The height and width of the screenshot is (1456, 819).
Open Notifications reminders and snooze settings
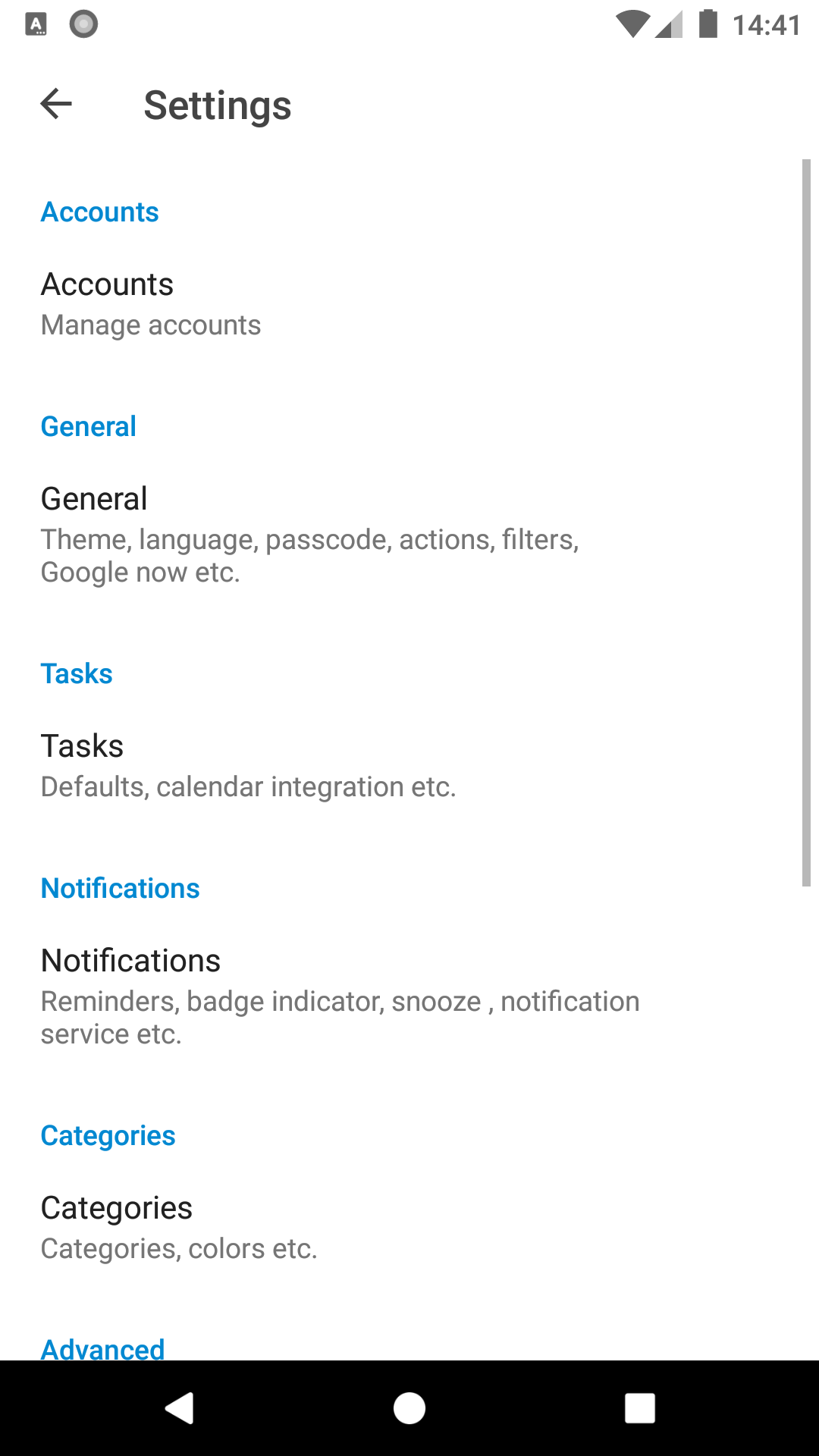(409, 996)
